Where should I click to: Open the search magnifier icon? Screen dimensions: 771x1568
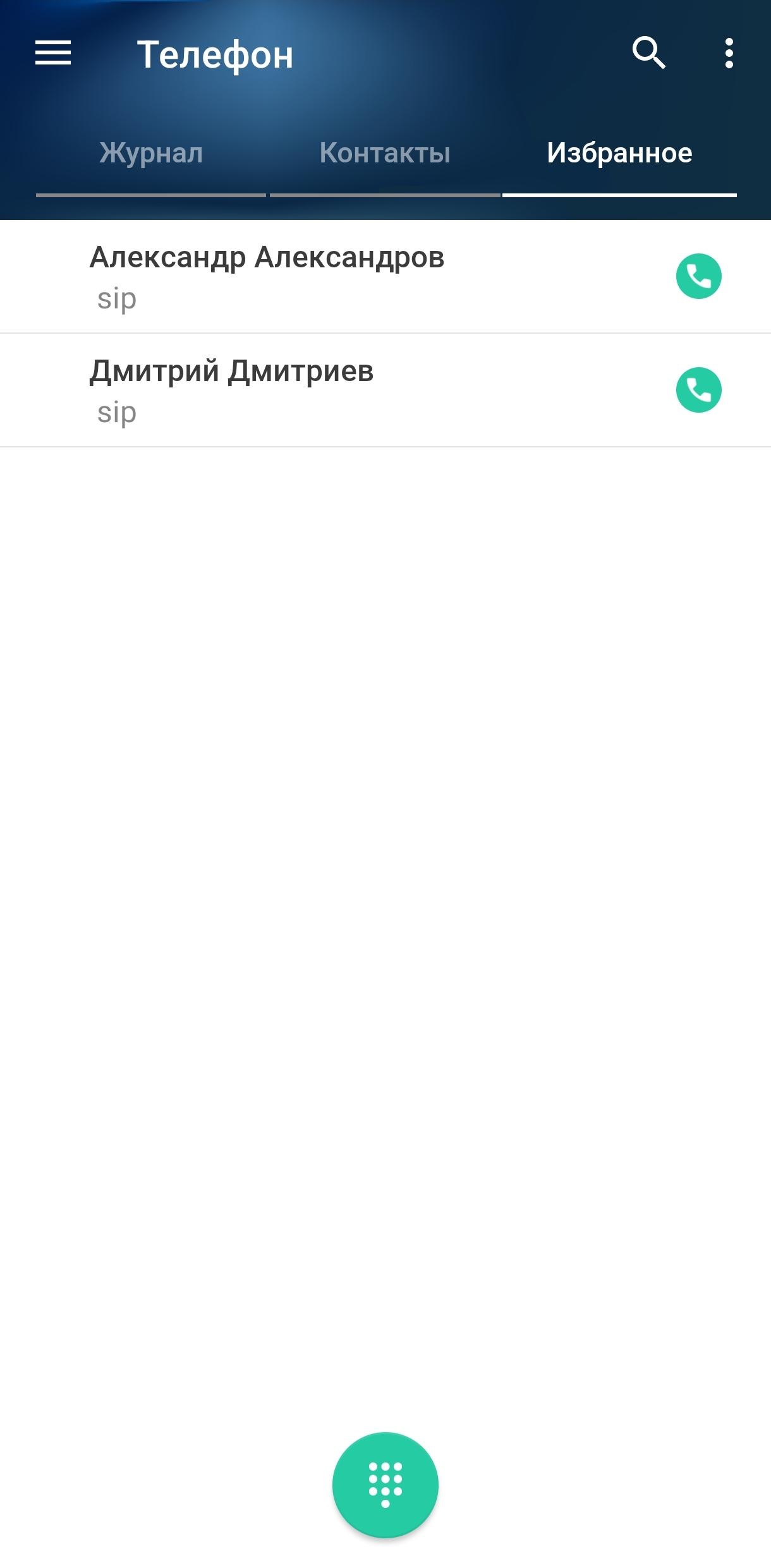(649, 53)
